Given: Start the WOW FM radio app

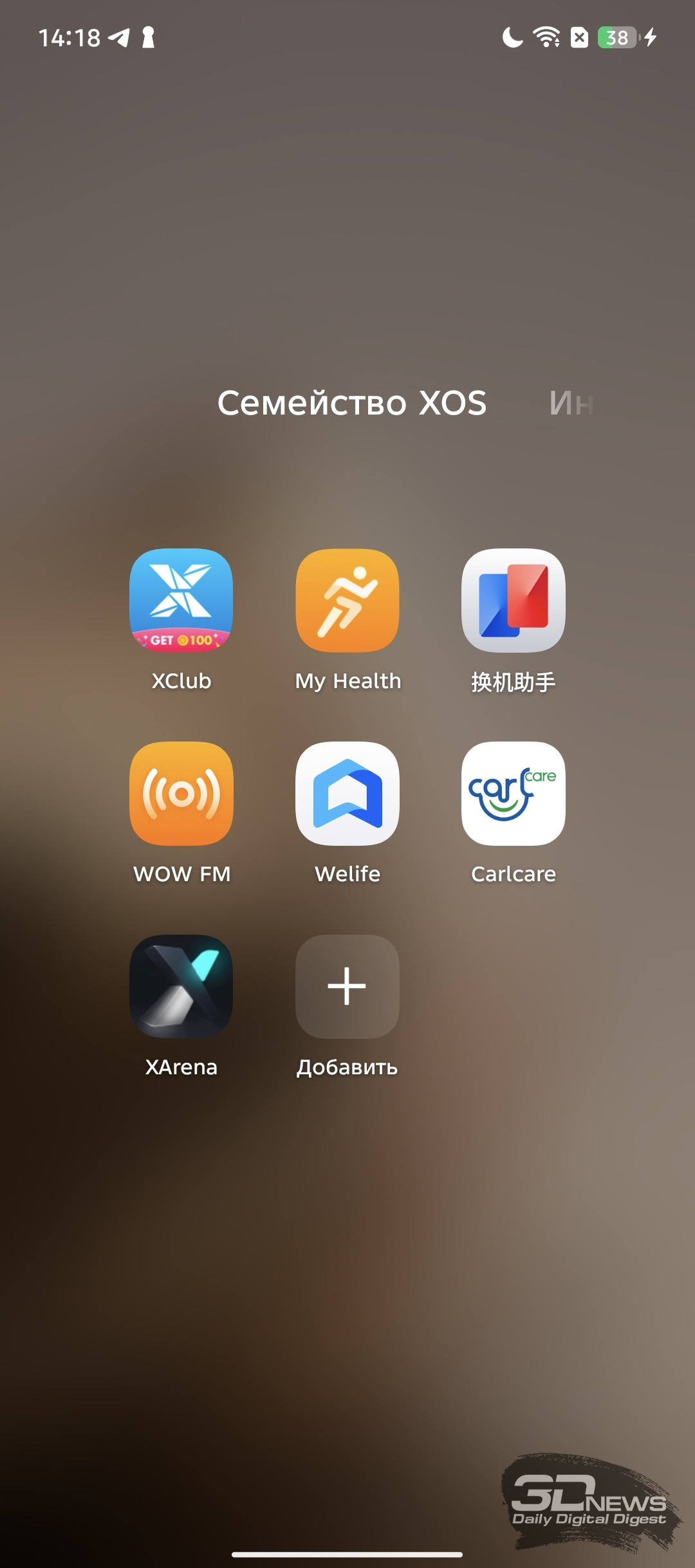Looking at the screenshot, I should point(181,793).
